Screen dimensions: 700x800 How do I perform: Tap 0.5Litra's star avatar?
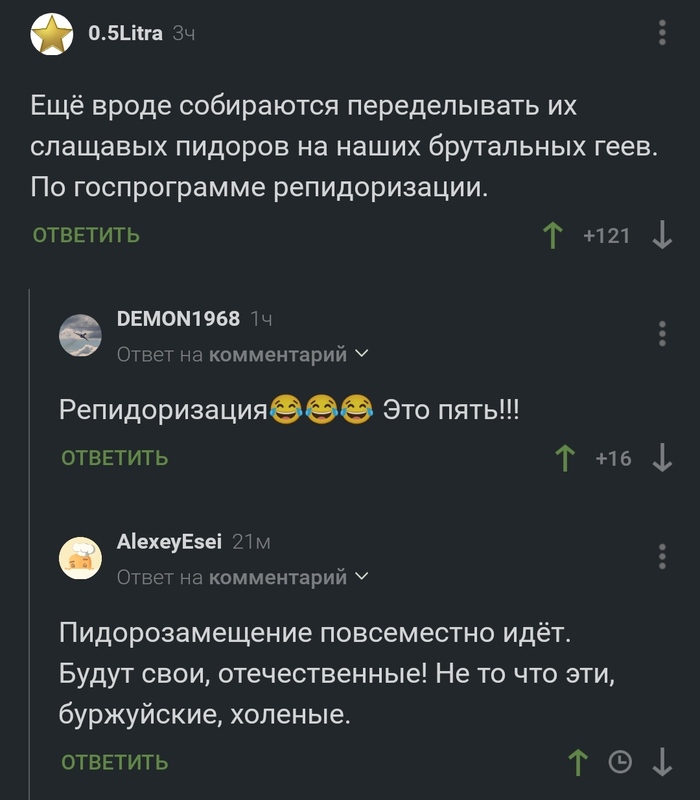pos(51,35)
